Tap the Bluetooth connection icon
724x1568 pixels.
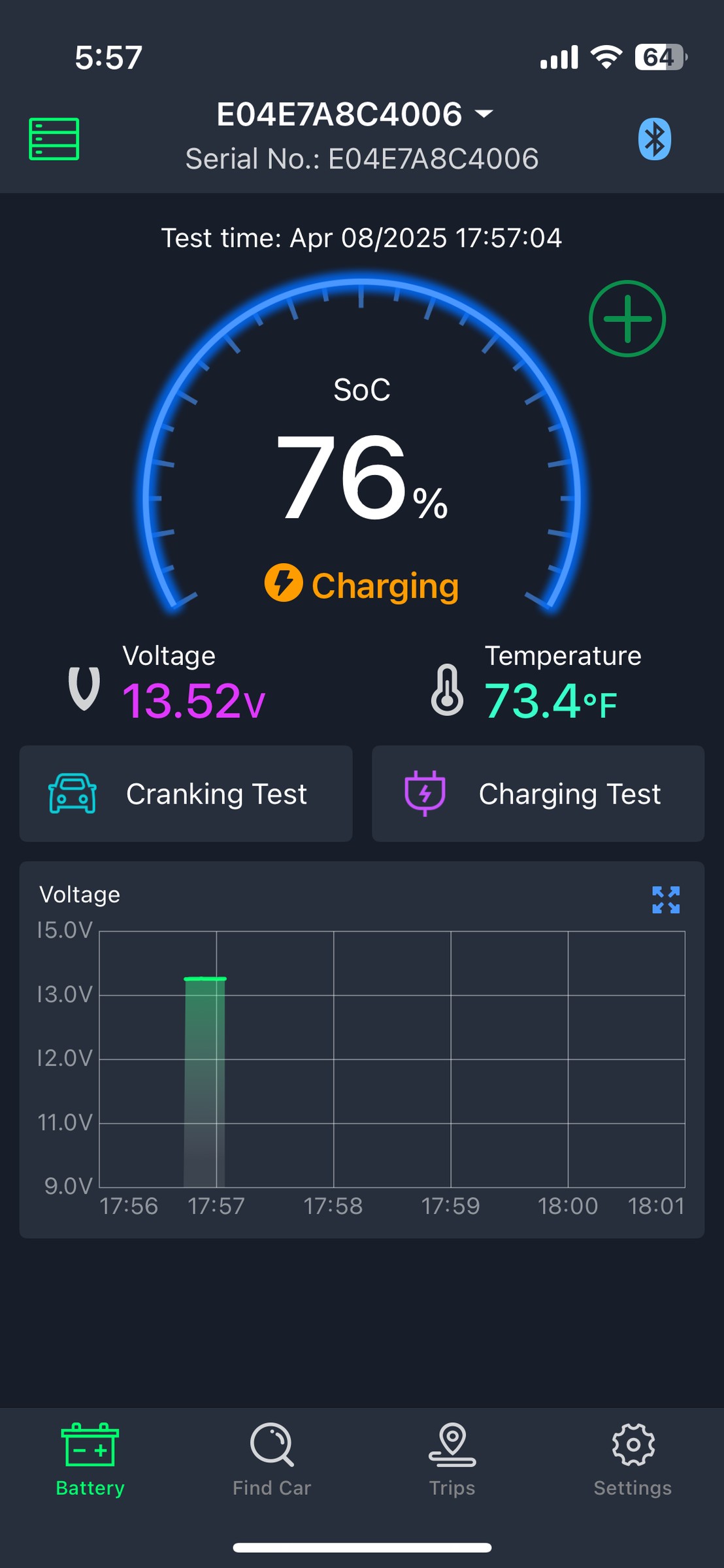tap(654, 139)
